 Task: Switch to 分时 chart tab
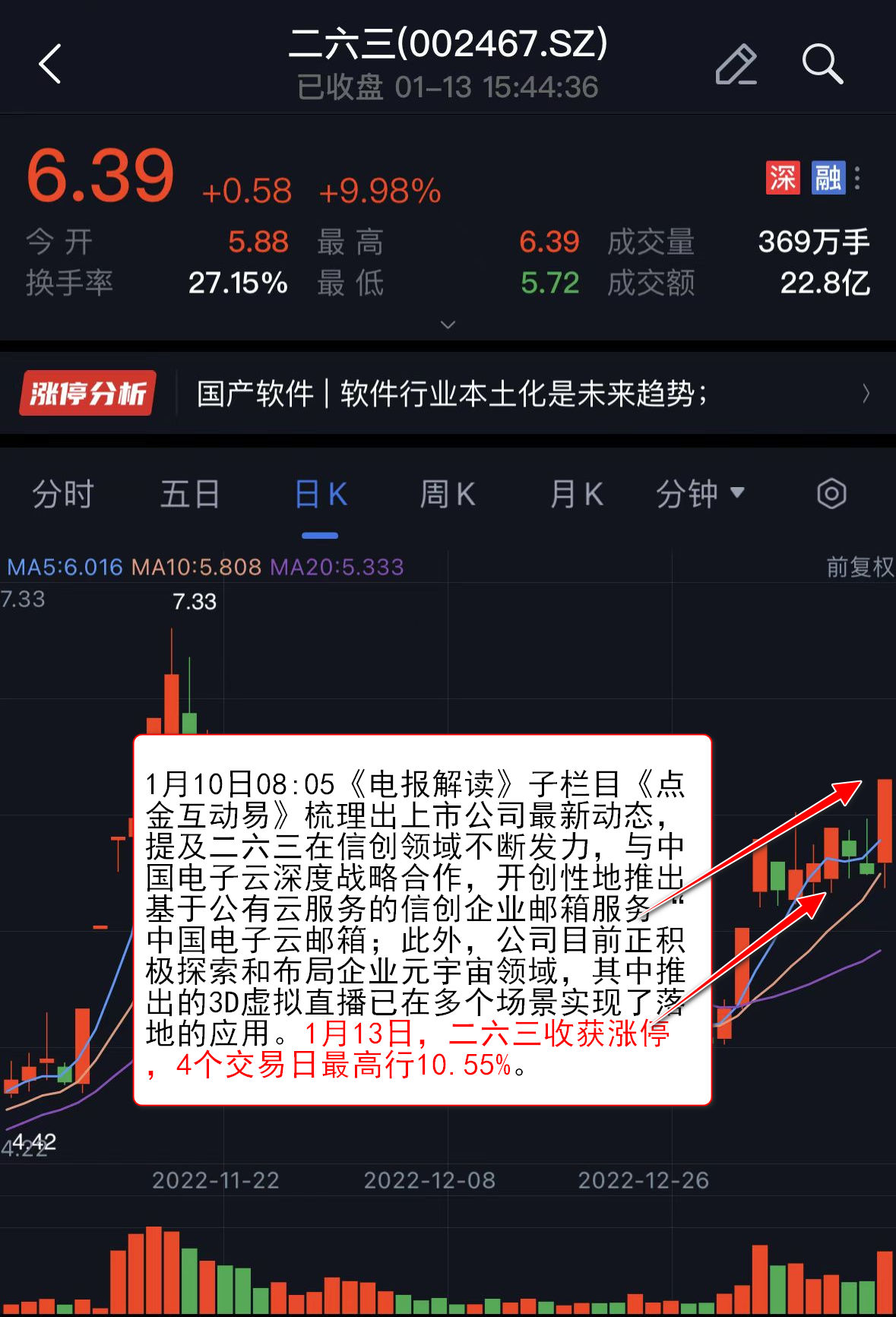click(x=62, y=495)
